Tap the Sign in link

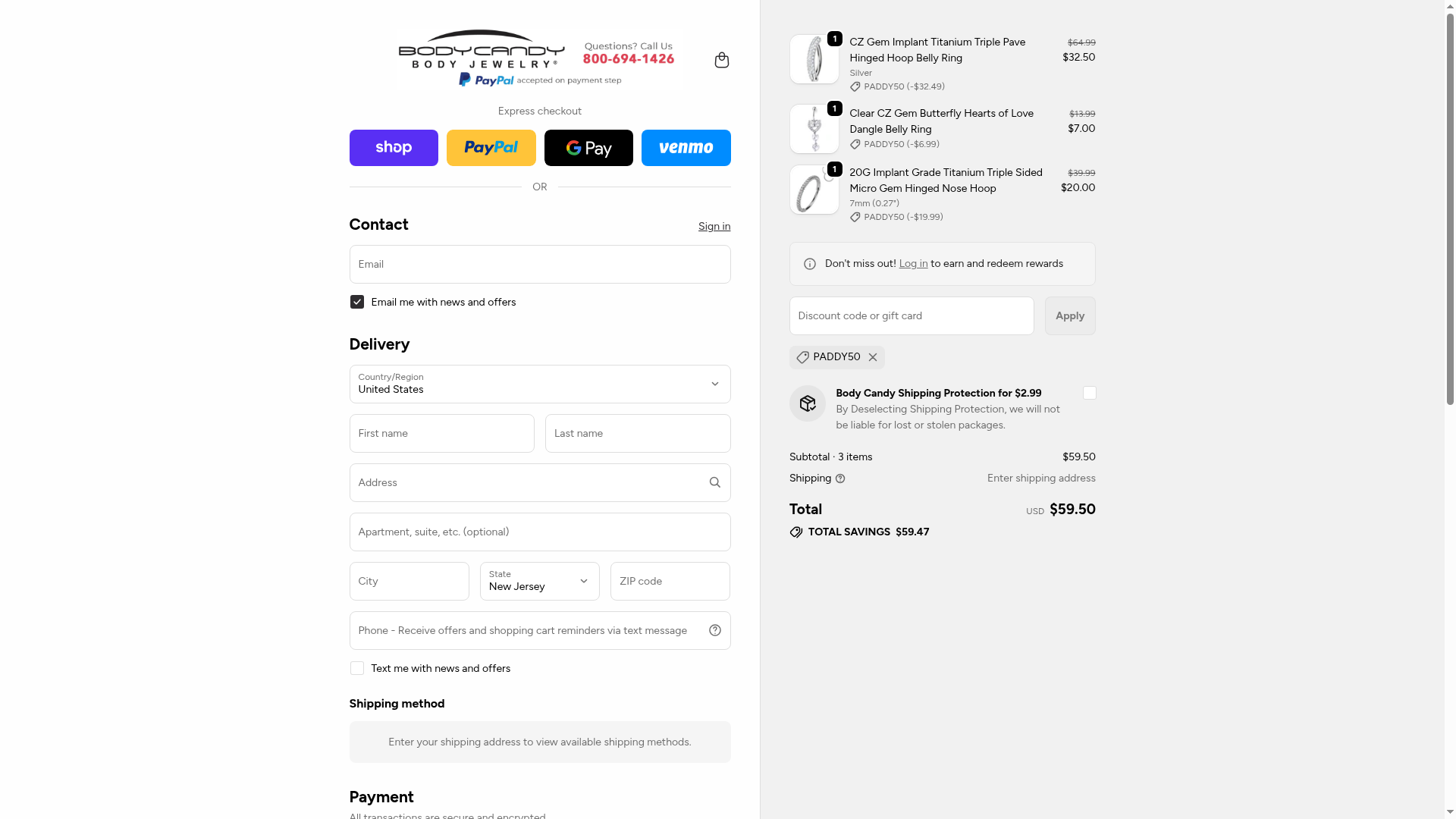pyautogui.click(x=714, y=227)
